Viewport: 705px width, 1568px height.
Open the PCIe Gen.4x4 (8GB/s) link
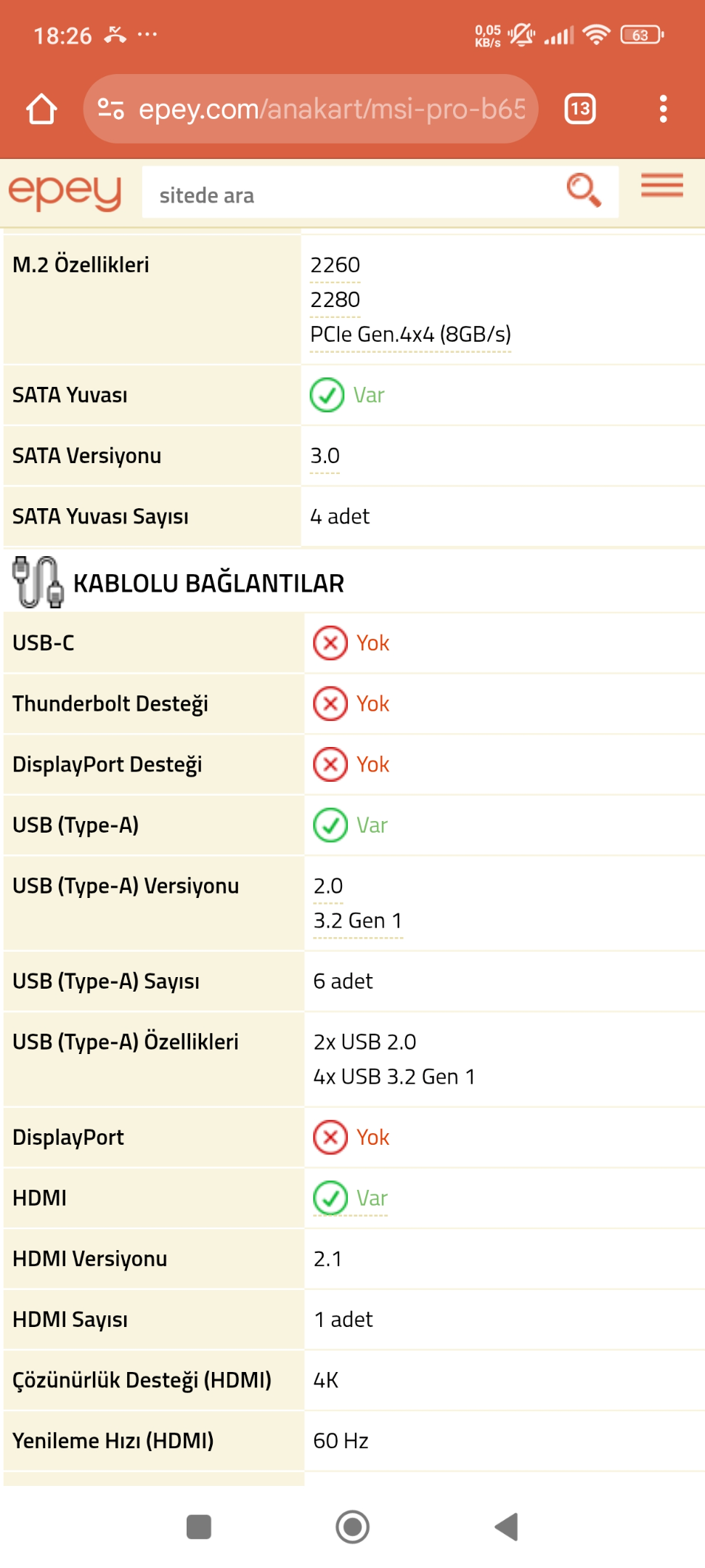click(x=410, y=335)
